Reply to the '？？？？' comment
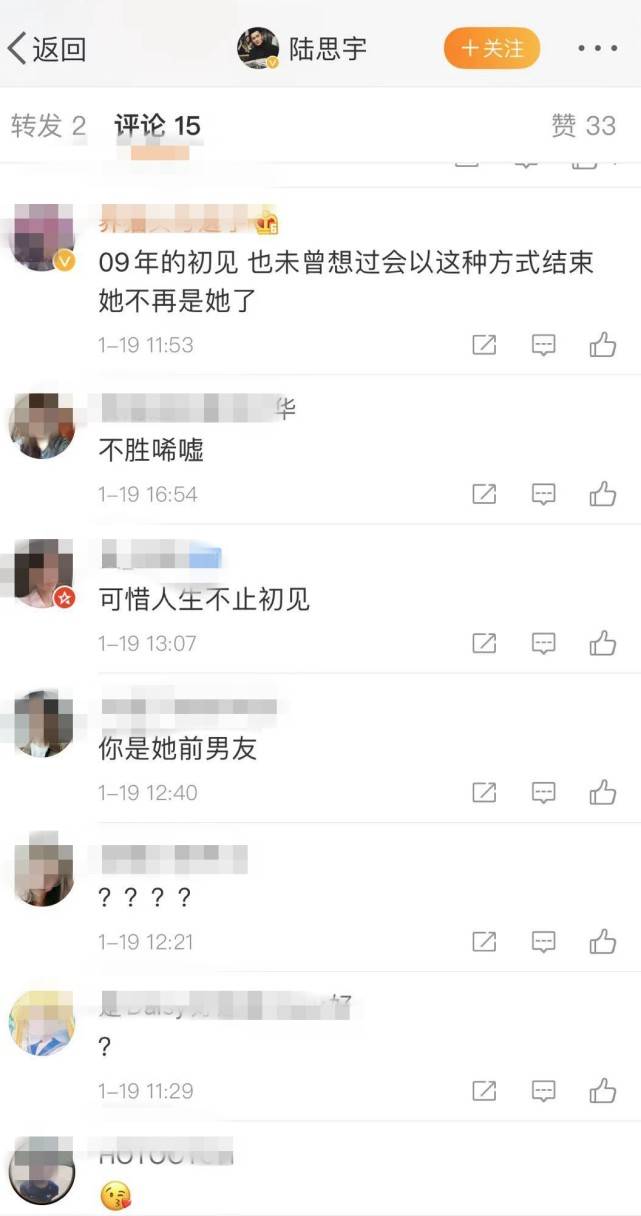 click(543, 942)
